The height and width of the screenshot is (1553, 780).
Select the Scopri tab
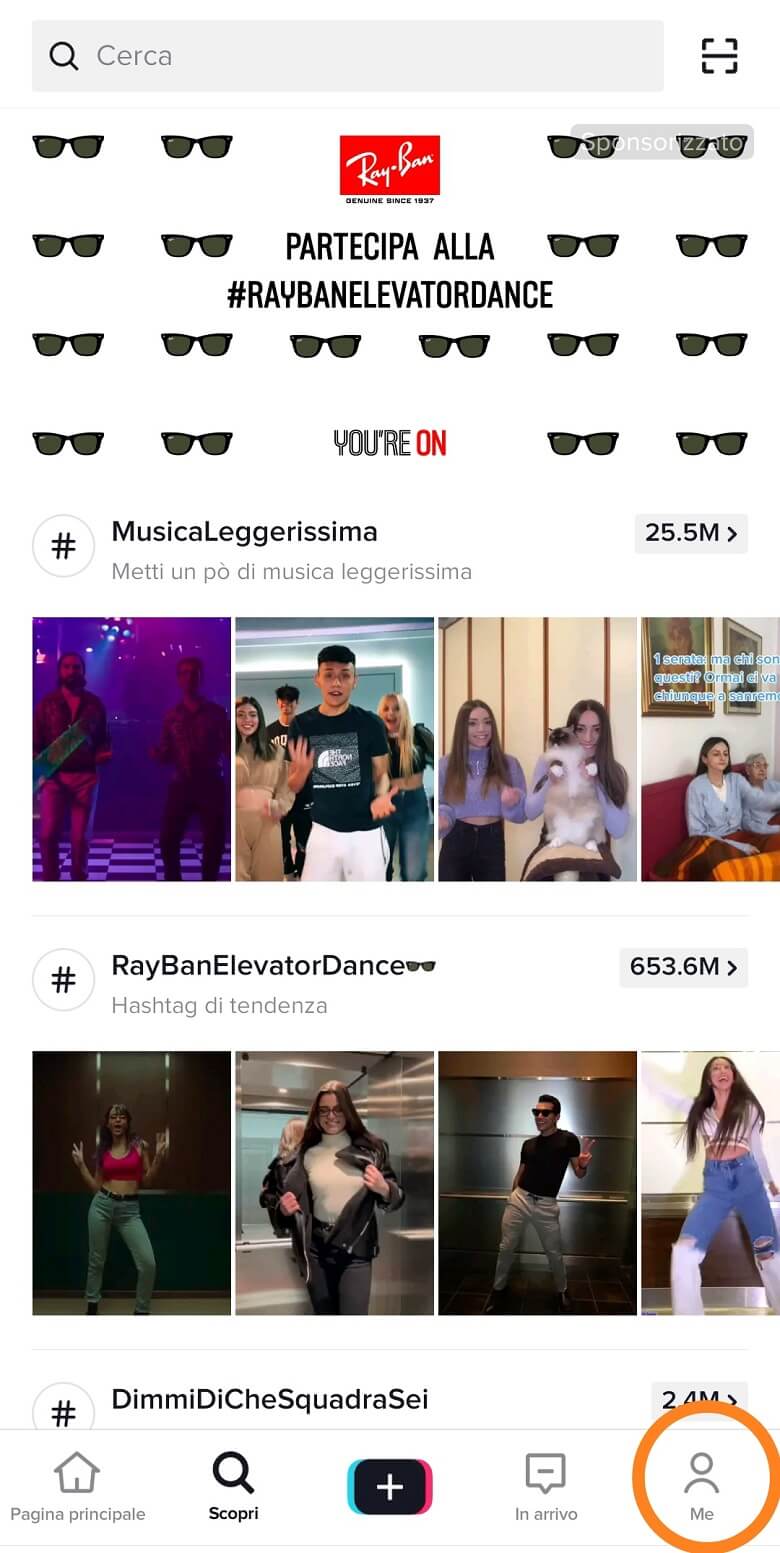tap(234, 1488)
